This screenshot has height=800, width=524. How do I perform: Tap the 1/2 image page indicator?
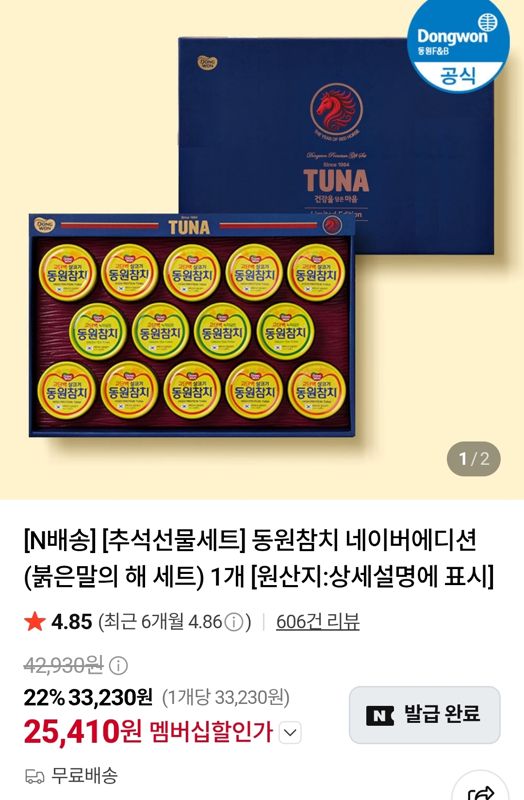(x=473, y=459)
